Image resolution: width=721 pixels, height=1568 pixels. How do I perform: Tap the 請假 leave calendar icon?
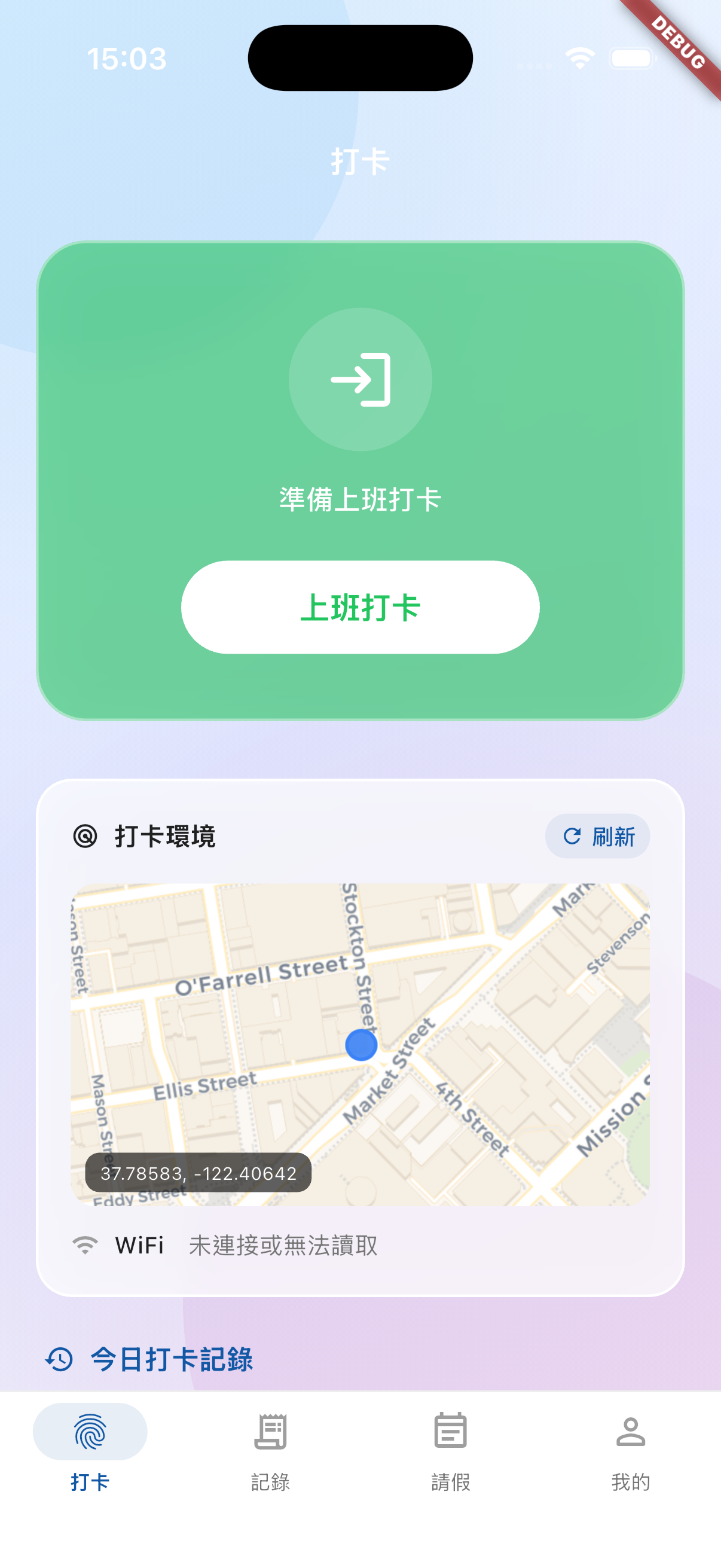tap(450, 1432)
